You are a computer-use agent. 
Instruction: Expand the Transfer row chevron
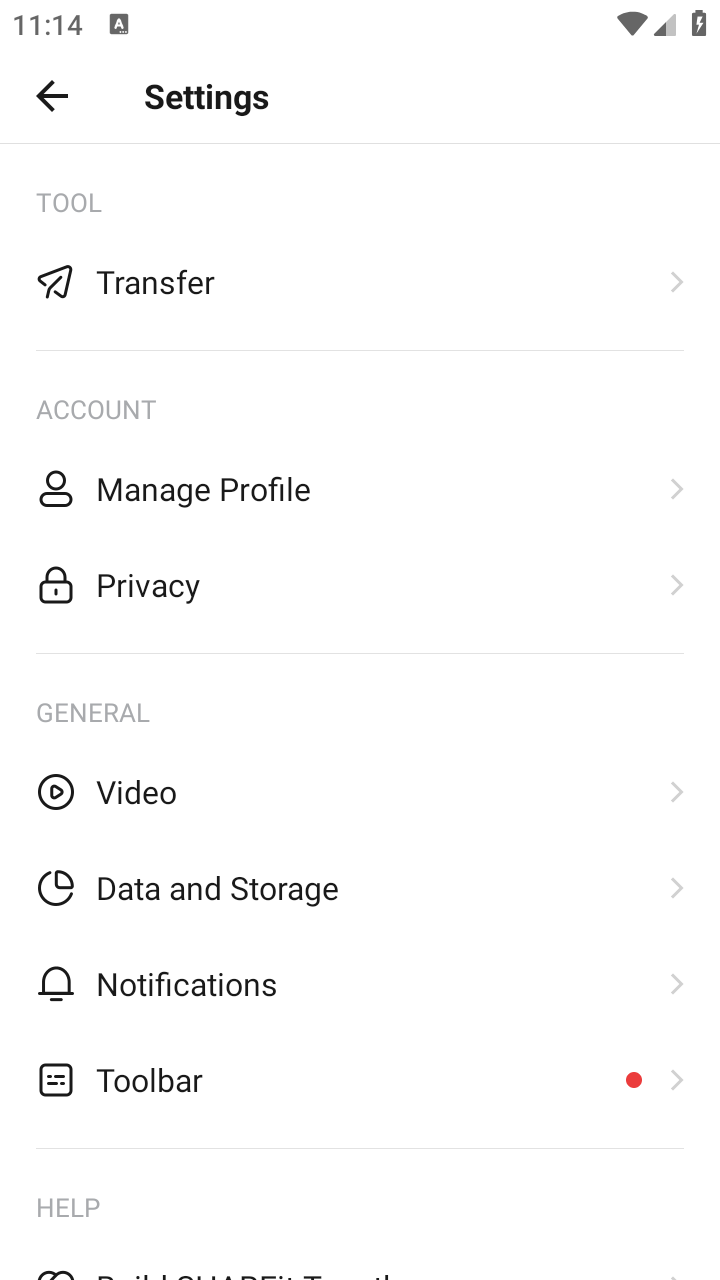[676, 282]
